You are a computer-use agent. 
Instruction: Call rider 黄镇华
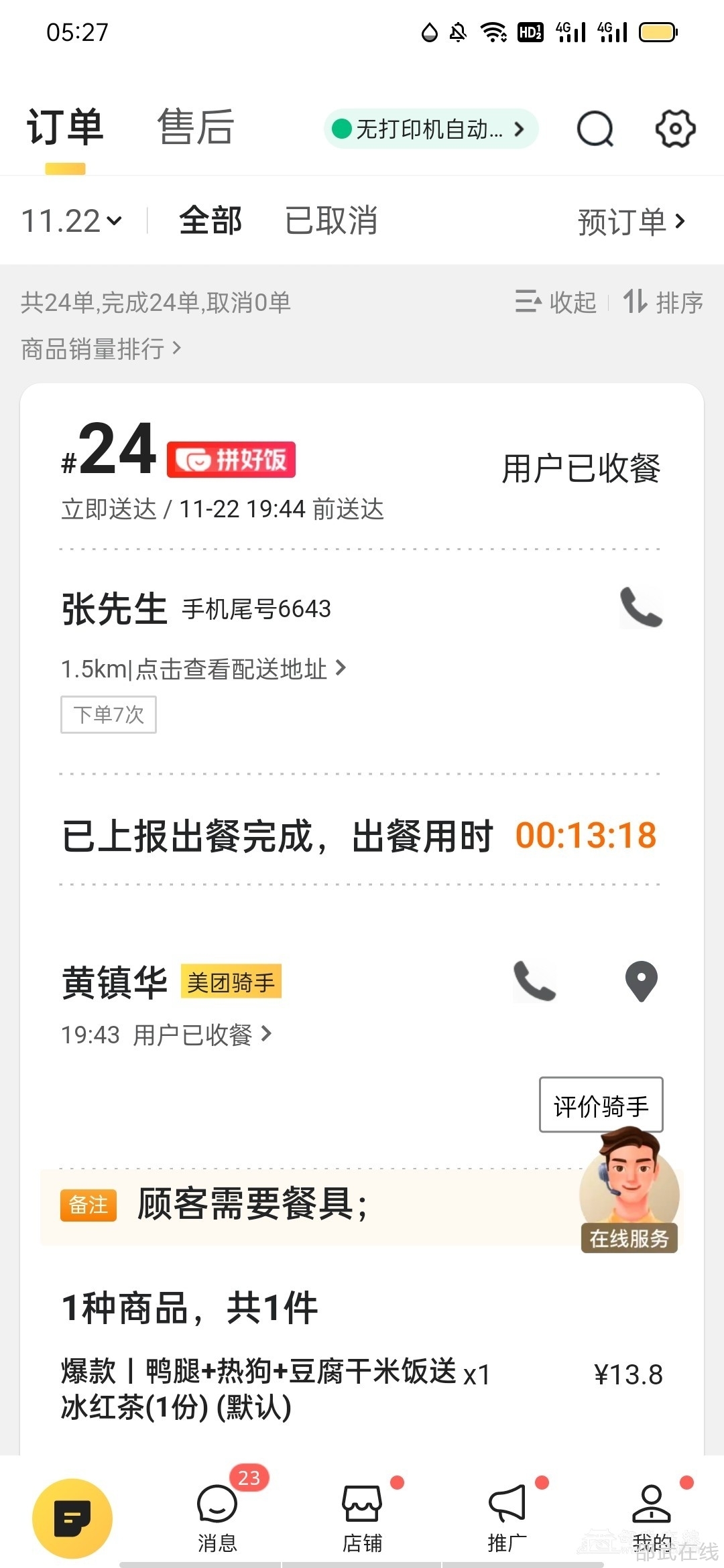point(534,981)
